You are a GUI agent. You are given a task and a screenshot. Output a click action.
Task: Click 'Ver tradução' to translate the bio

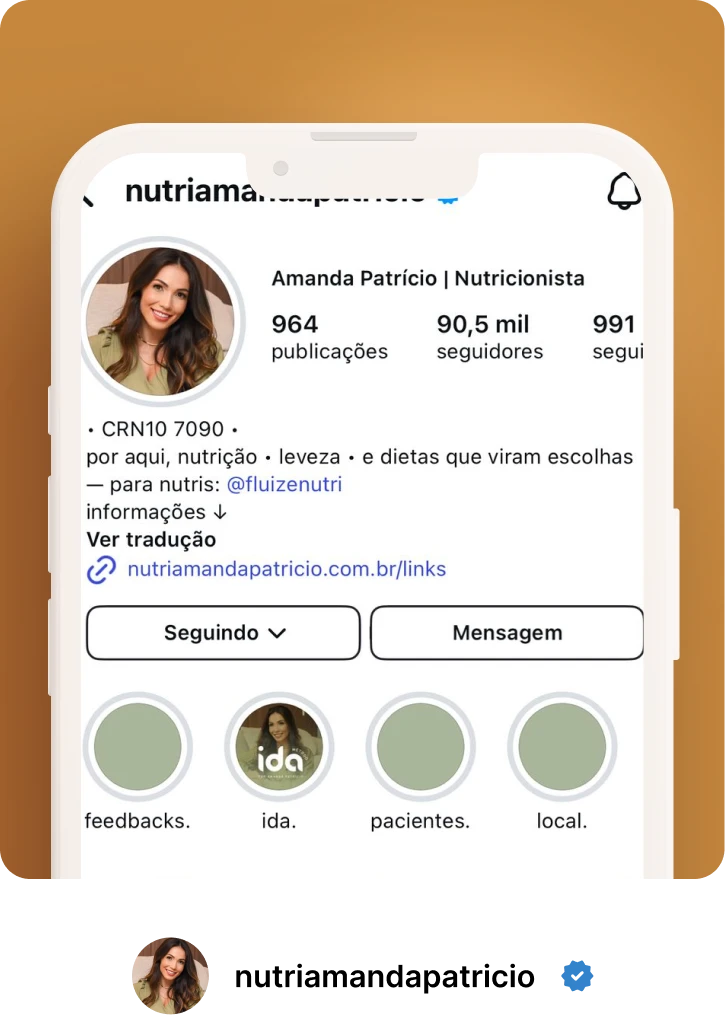(x=151, y=539)
